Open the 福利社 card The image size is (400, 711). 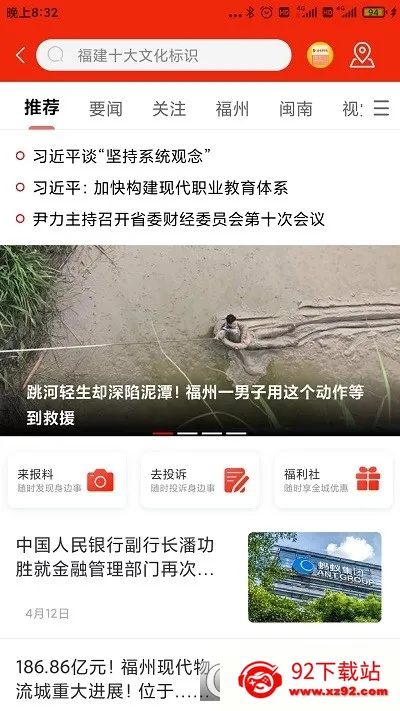333,481
